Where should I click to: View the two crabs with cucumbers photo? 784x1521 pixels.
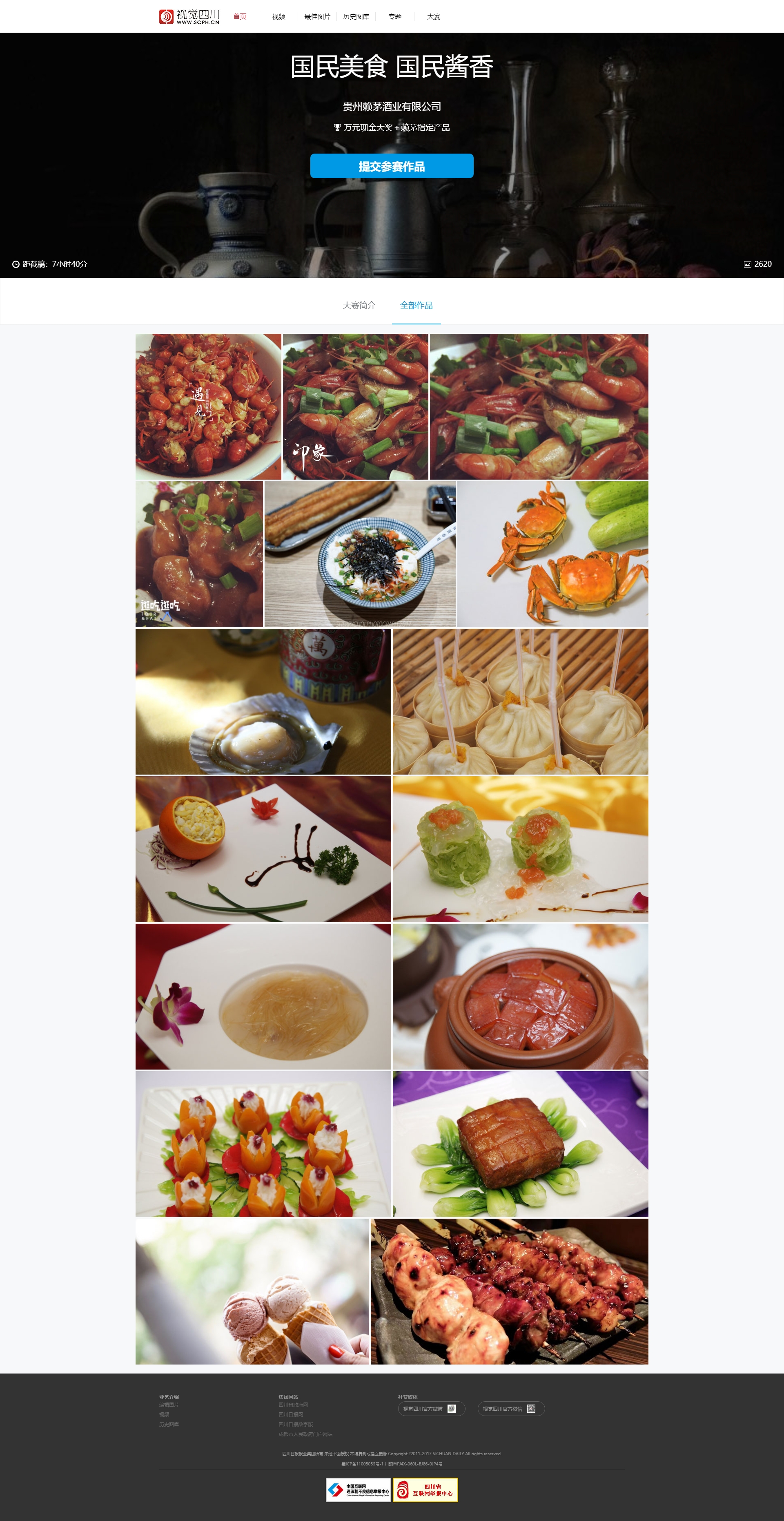click(x=552, y=554)
